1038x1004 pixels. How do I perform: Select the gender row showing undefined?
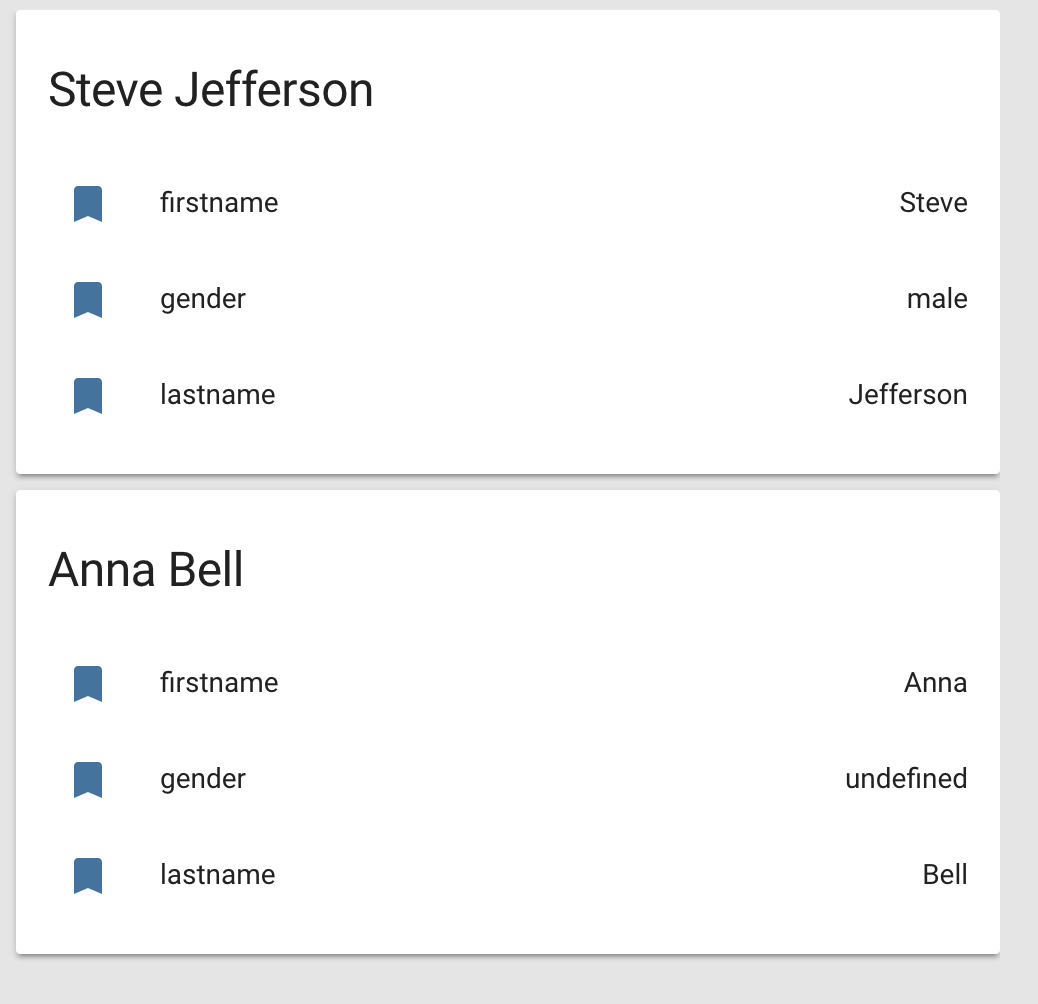pyautogui.click(x=508, y=779)
